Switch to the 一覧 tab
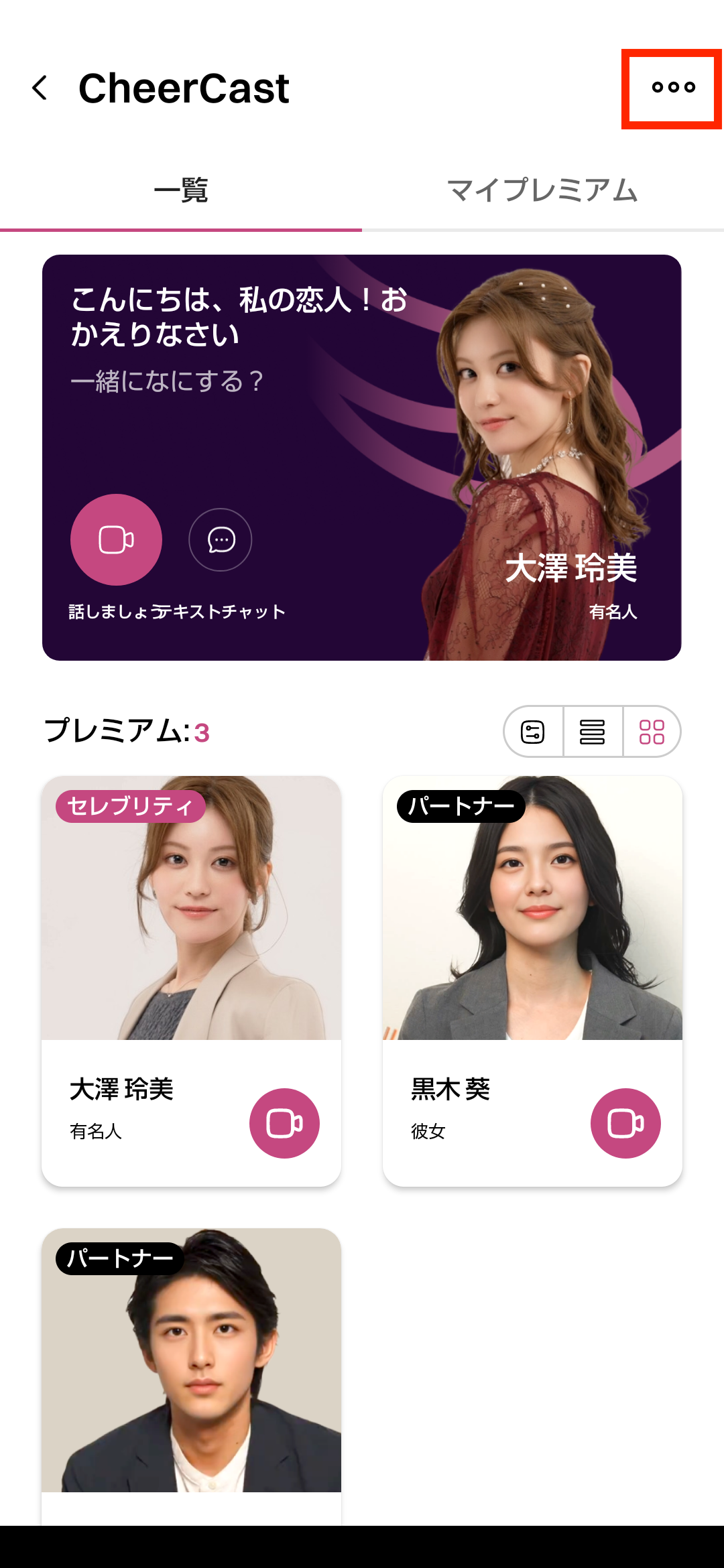 [x=181, y=191]
